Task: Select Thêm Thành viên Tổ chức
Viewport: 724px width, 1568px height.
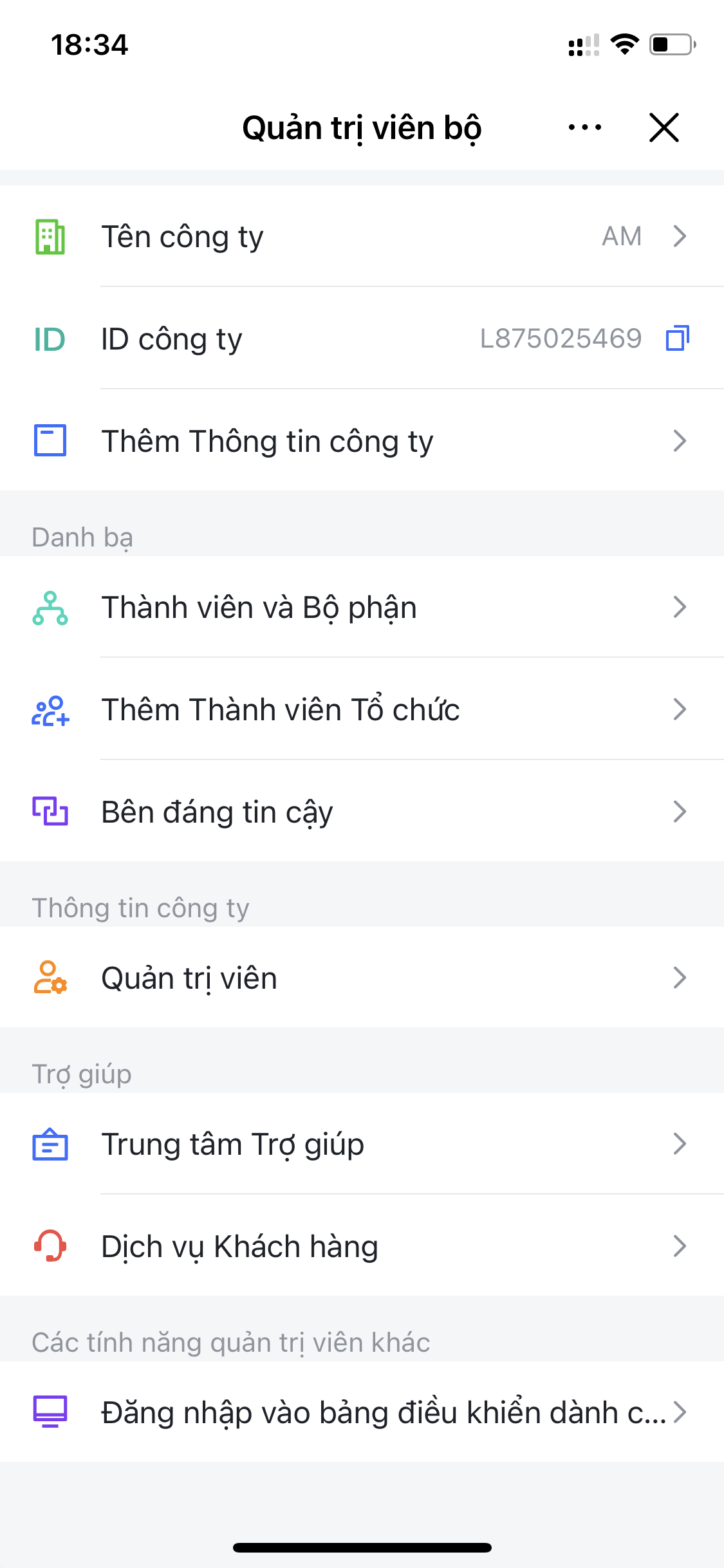Action: tap(362, 709)
